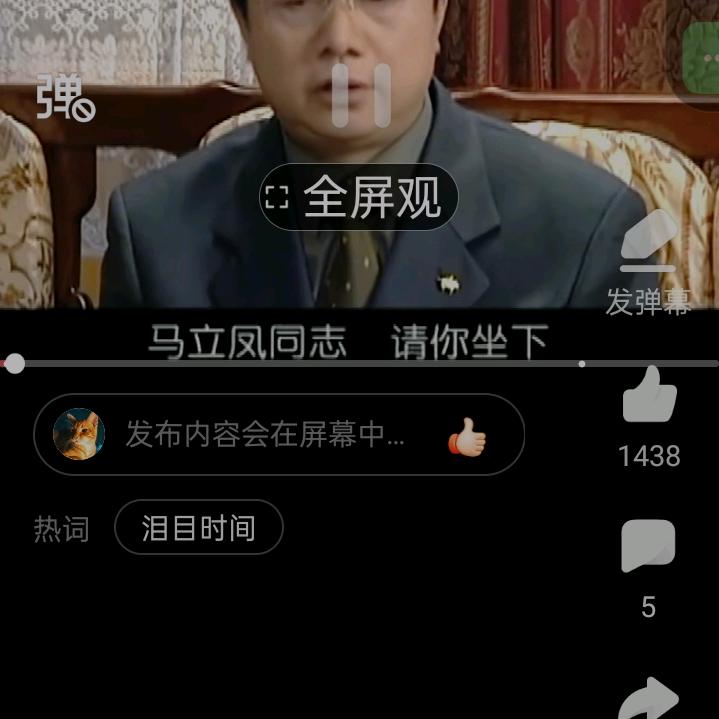Share this video
This screenshot has width=719, height=719.
coord(648,699)
